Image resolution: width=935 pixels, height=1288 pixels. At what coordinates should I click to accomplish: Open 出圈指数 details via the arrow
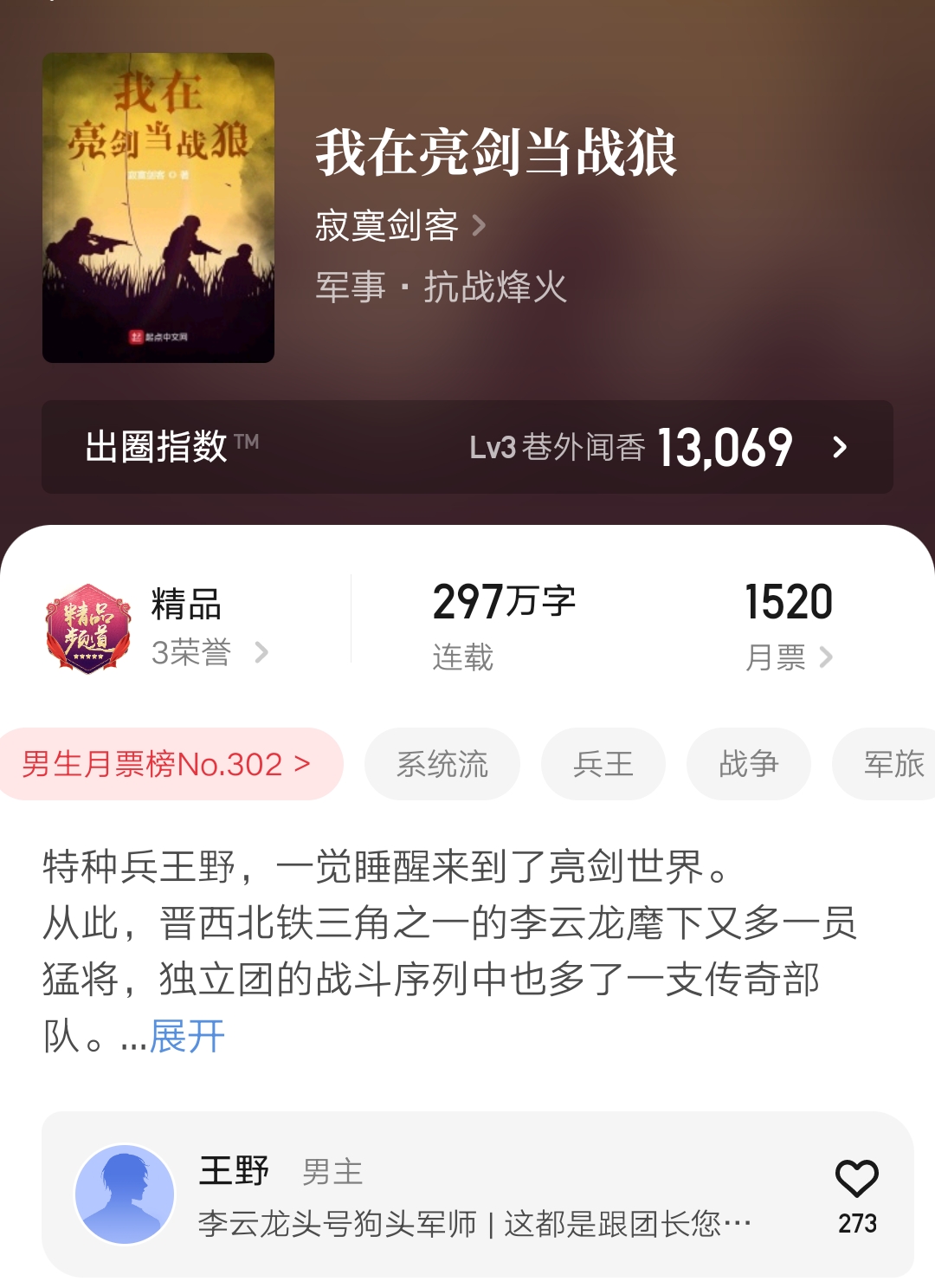coord(837,449)
